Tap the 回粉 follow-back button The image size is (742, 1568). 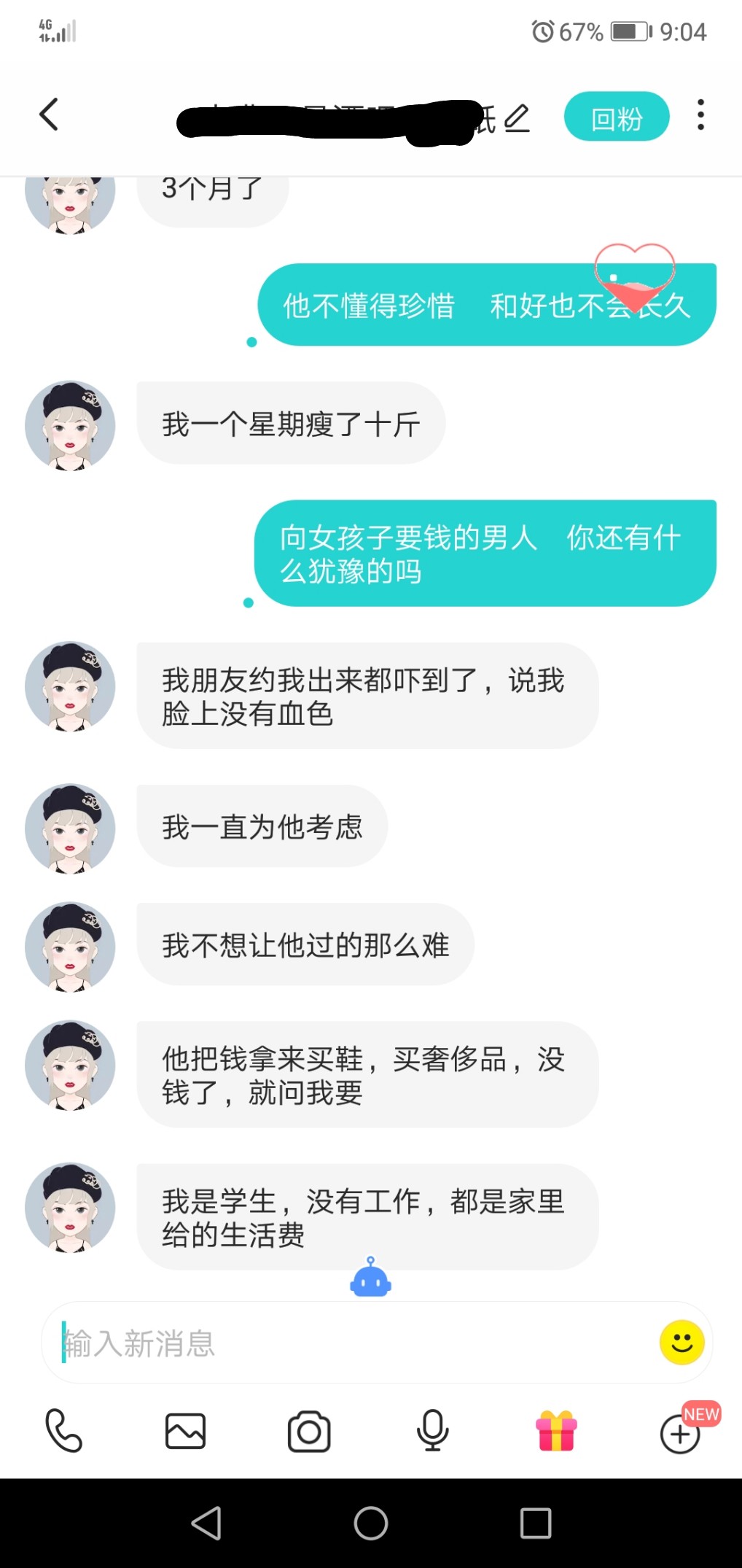(x=616, y=117)
